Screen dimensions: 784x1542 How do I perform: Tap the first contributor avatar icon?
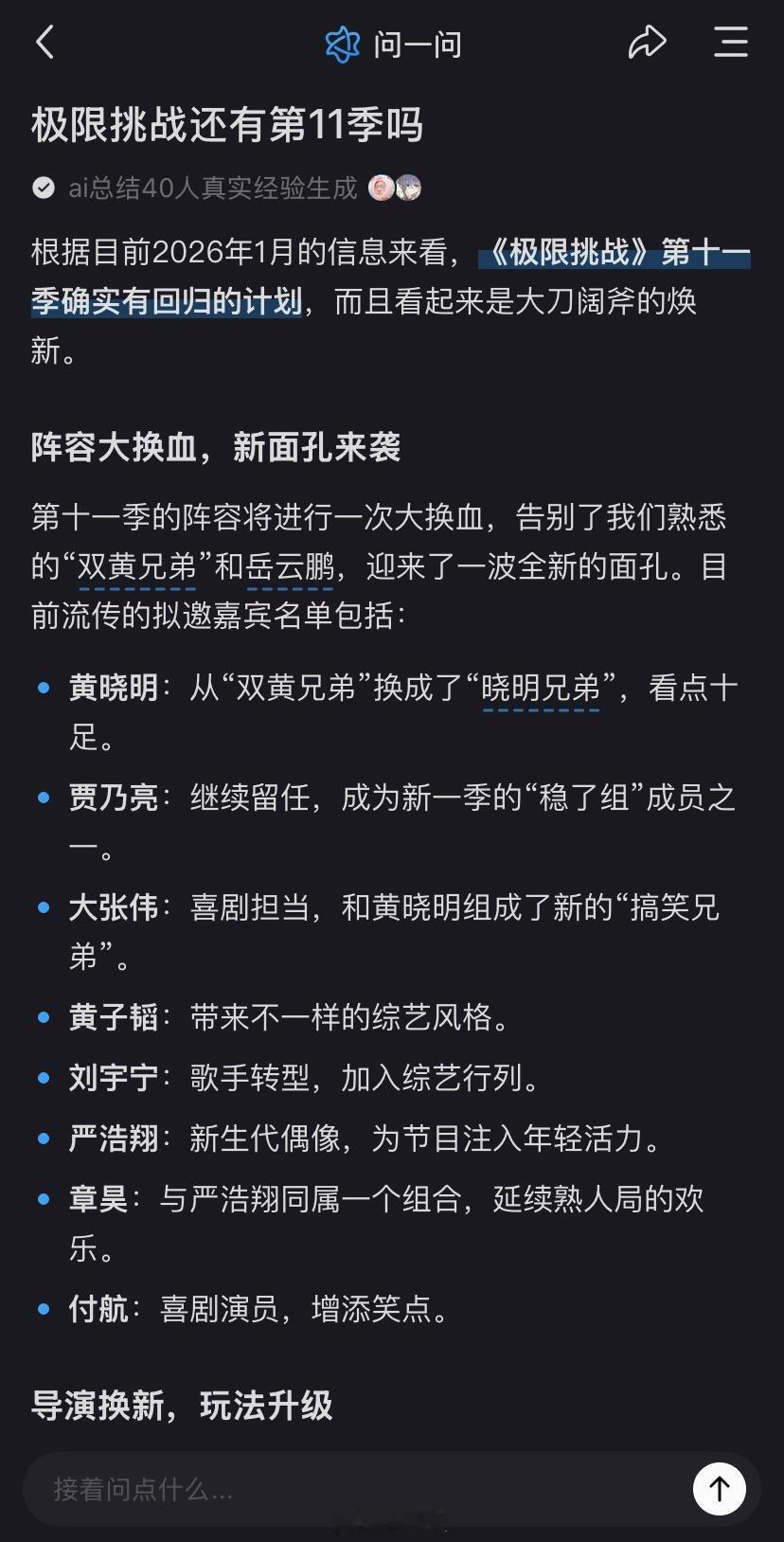pyautogui.click(x=381, y=188)
